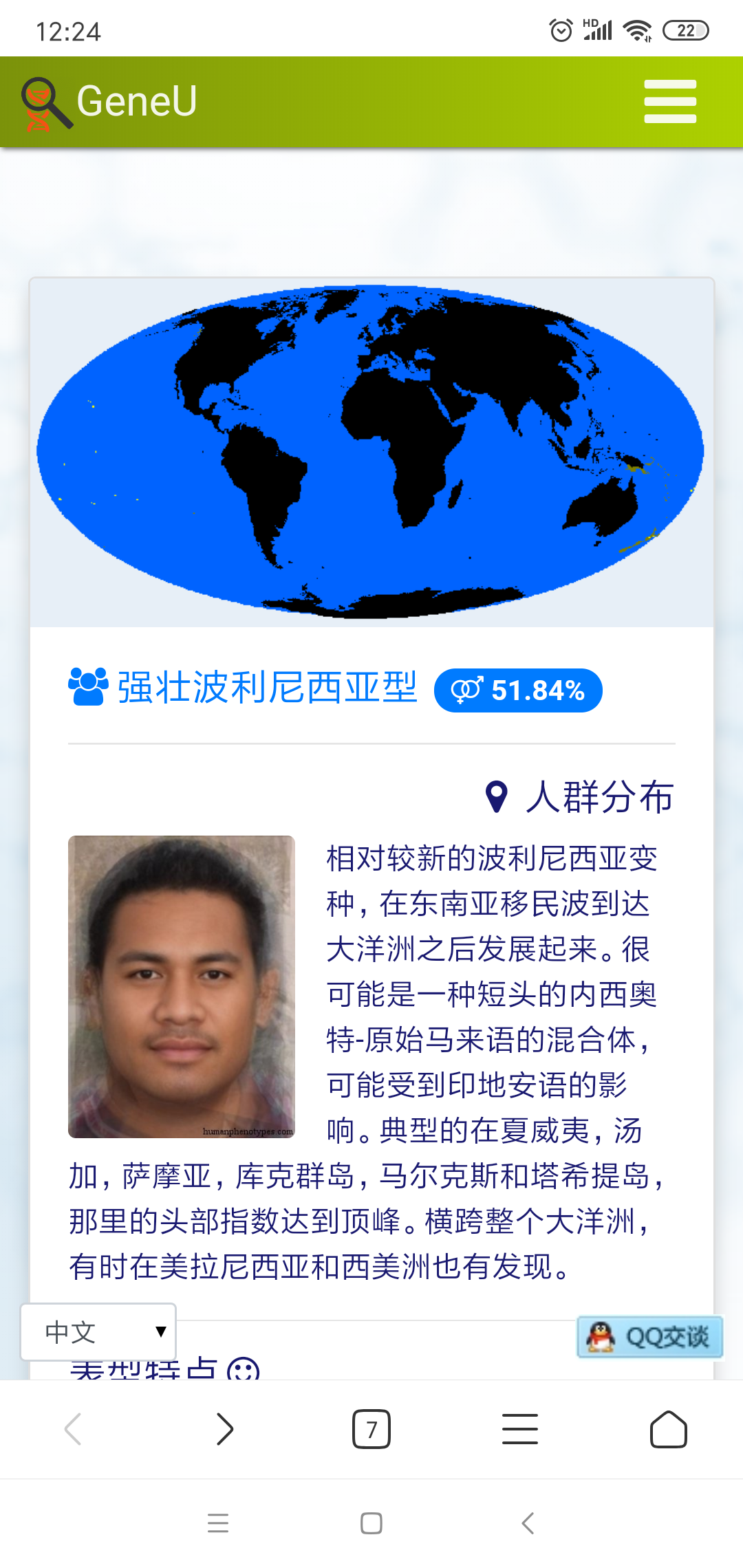Open the GeneU hamburger menu
Screen dimensions: 743x1568
(670, 102)
